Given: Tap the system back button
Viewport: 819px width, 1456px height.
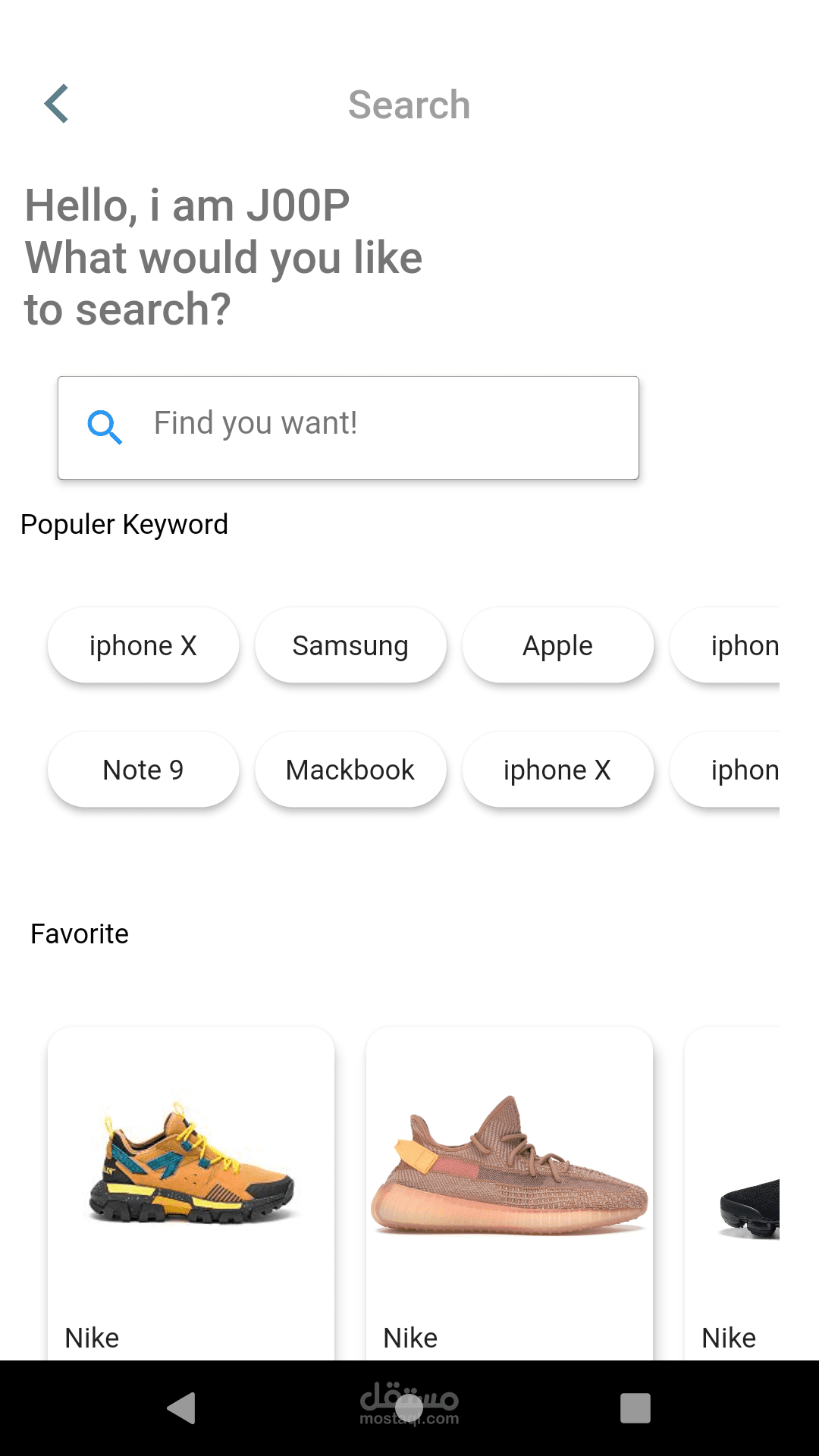Looking at the screenshot, I should pos(181,1408).
